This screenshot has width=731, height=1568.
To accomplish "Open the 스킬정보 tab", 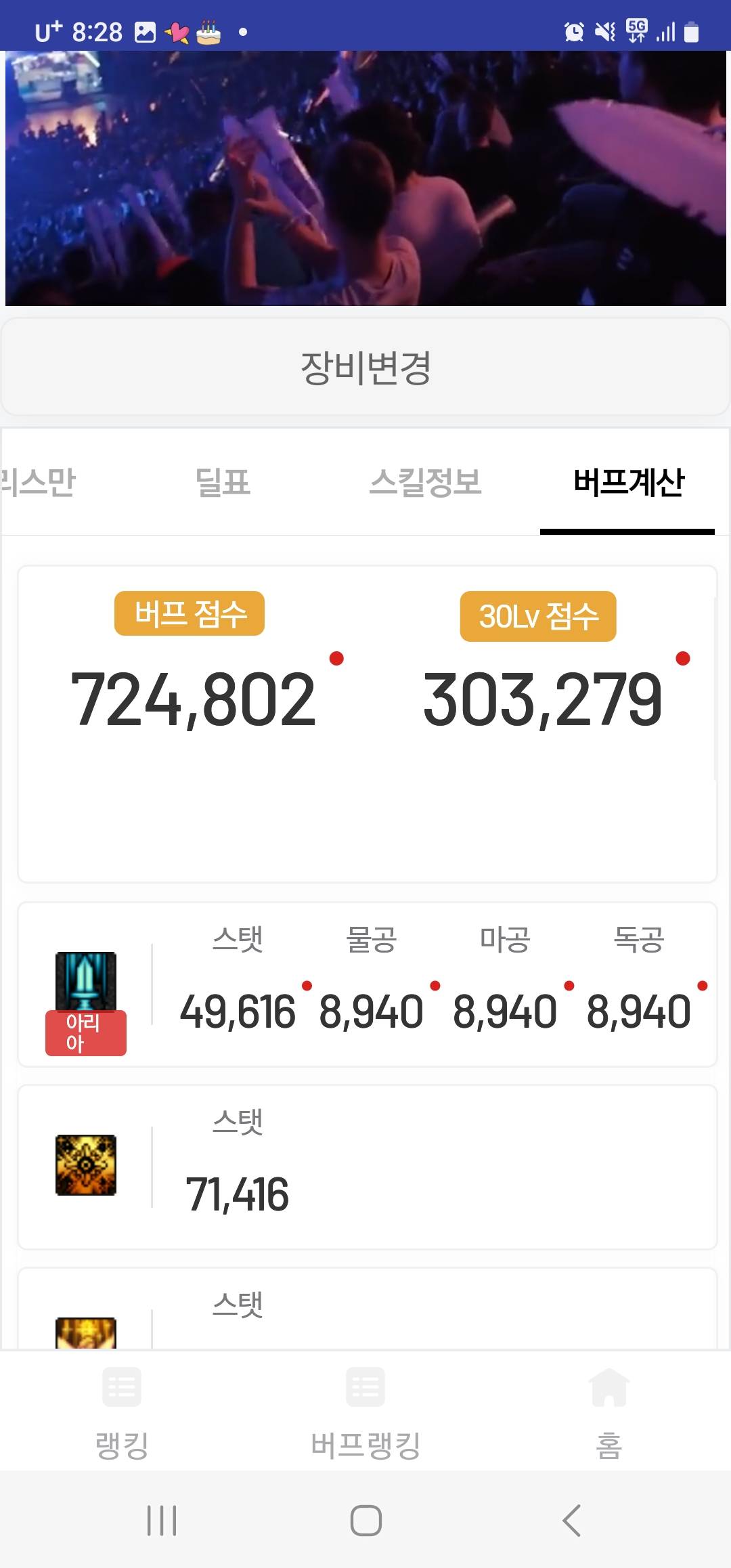I will point(425,483).
